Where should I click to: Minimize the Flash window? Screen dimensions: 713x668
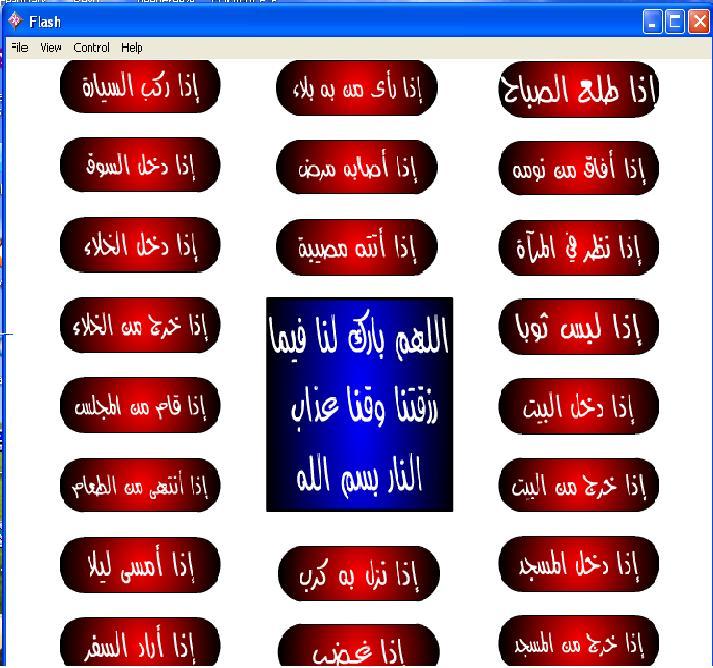tap(654, 21)
